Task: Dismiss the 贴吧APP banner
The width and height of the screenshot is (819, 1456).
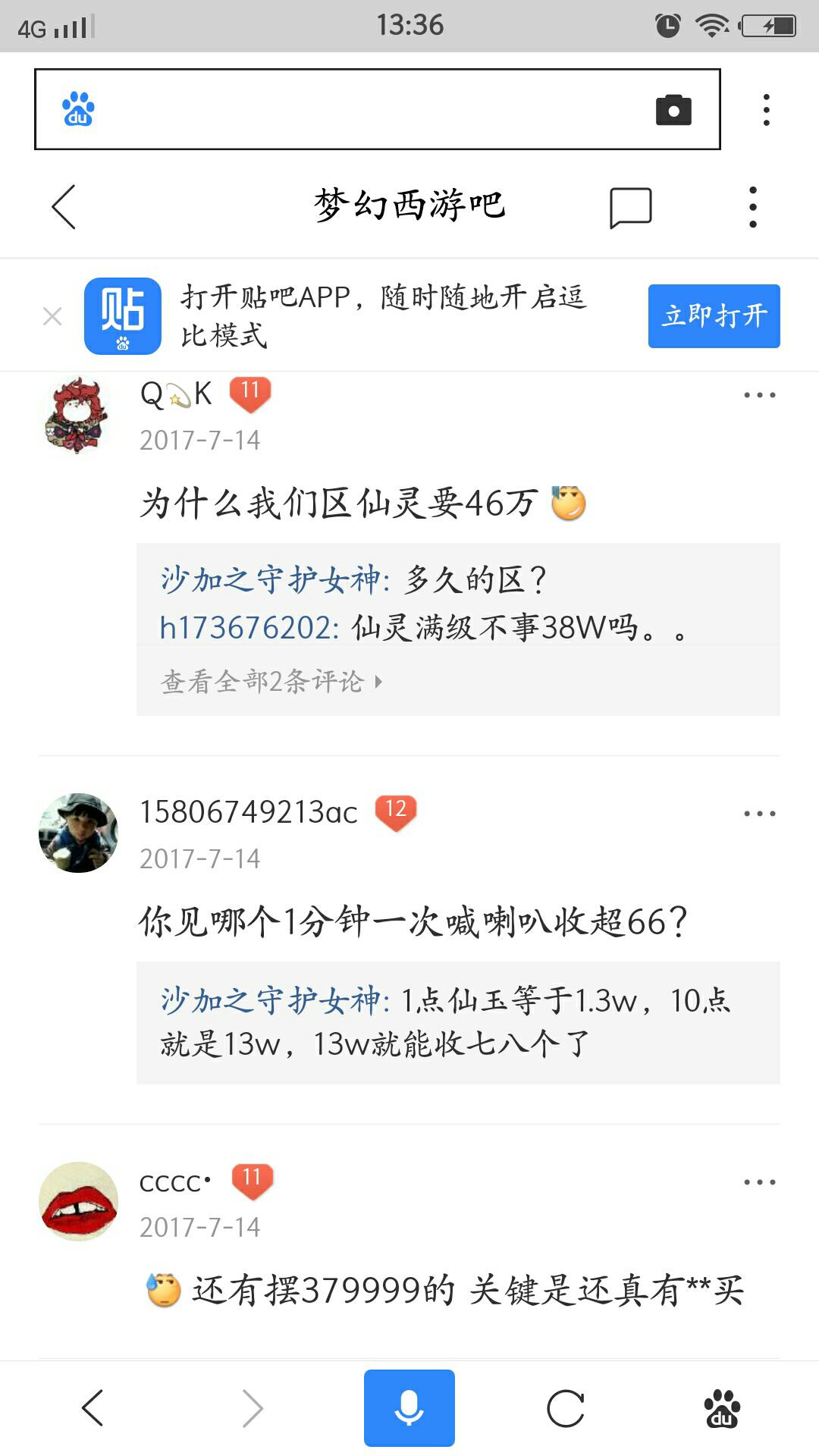Action: click(52, 316)
